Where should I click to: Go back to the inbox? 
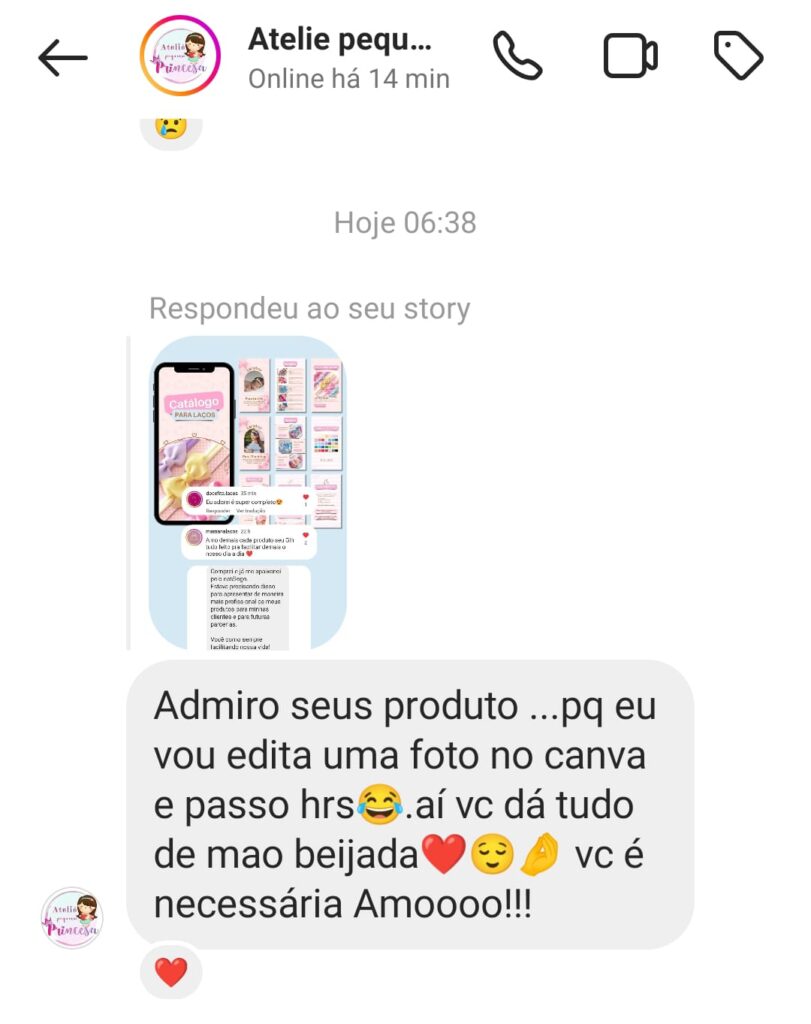[63, 58]
